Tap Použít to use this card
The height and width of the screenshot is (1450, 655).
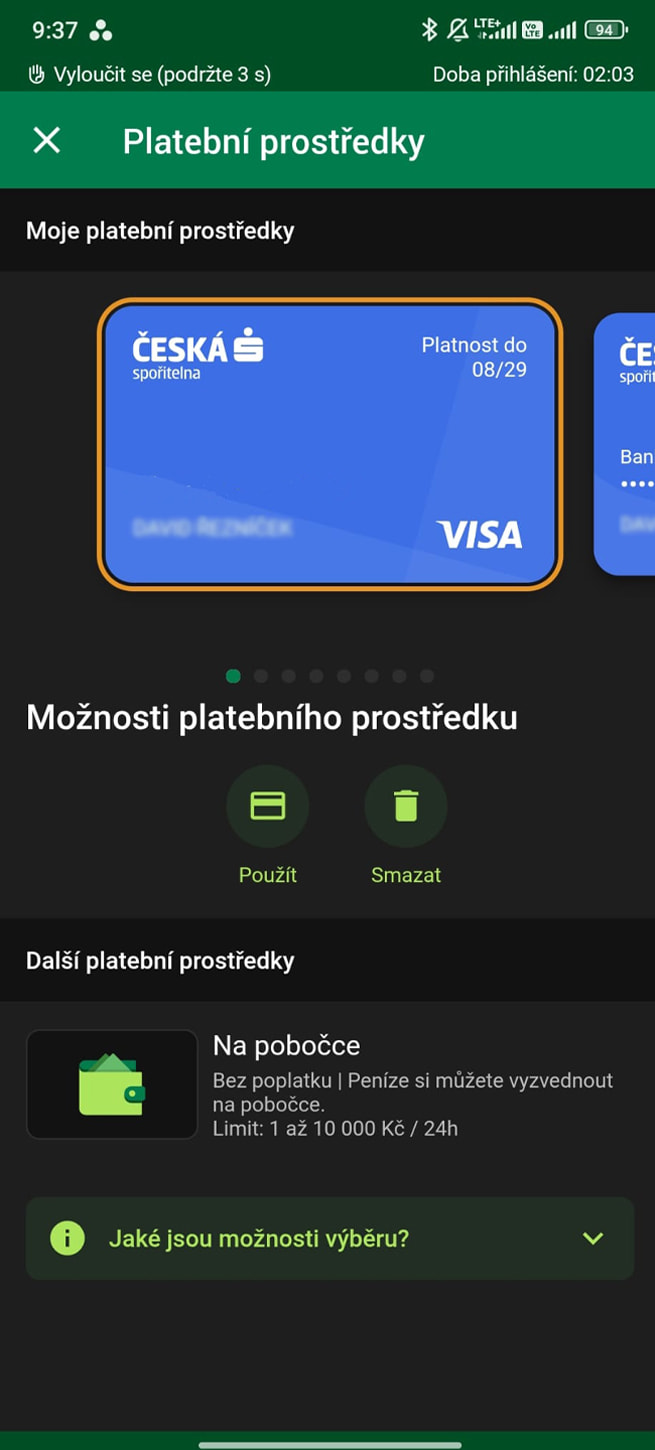(x=267, y=806)
